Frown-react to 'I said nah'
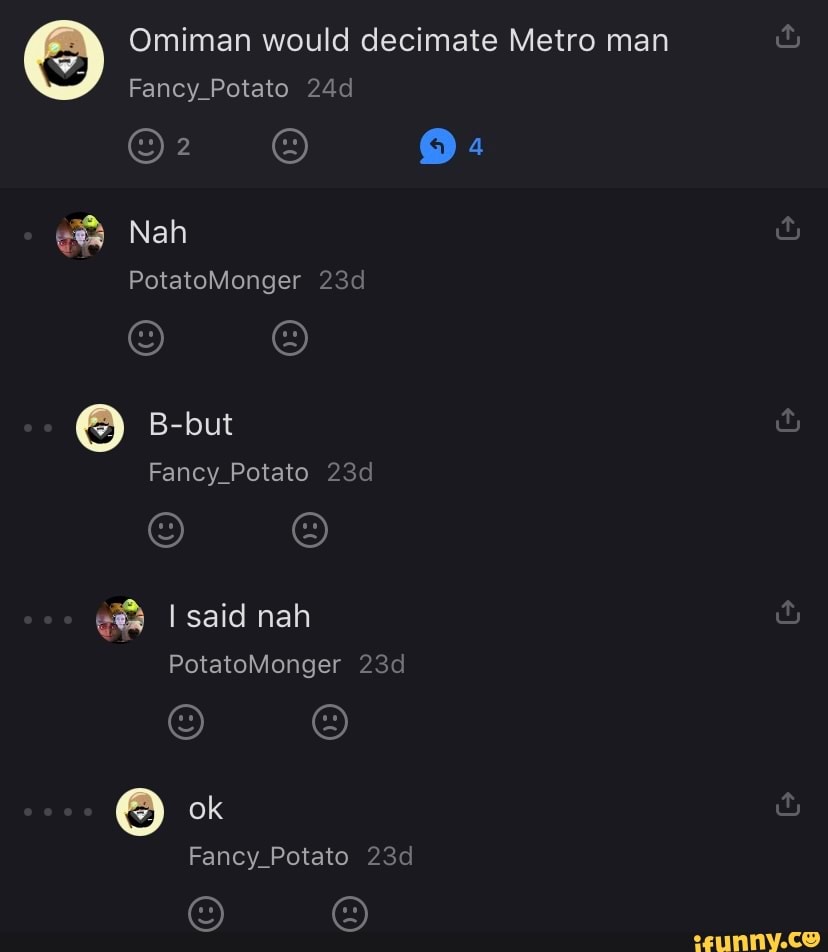The height and width of the screenshot is (952, 828). [x=330, y=722]
